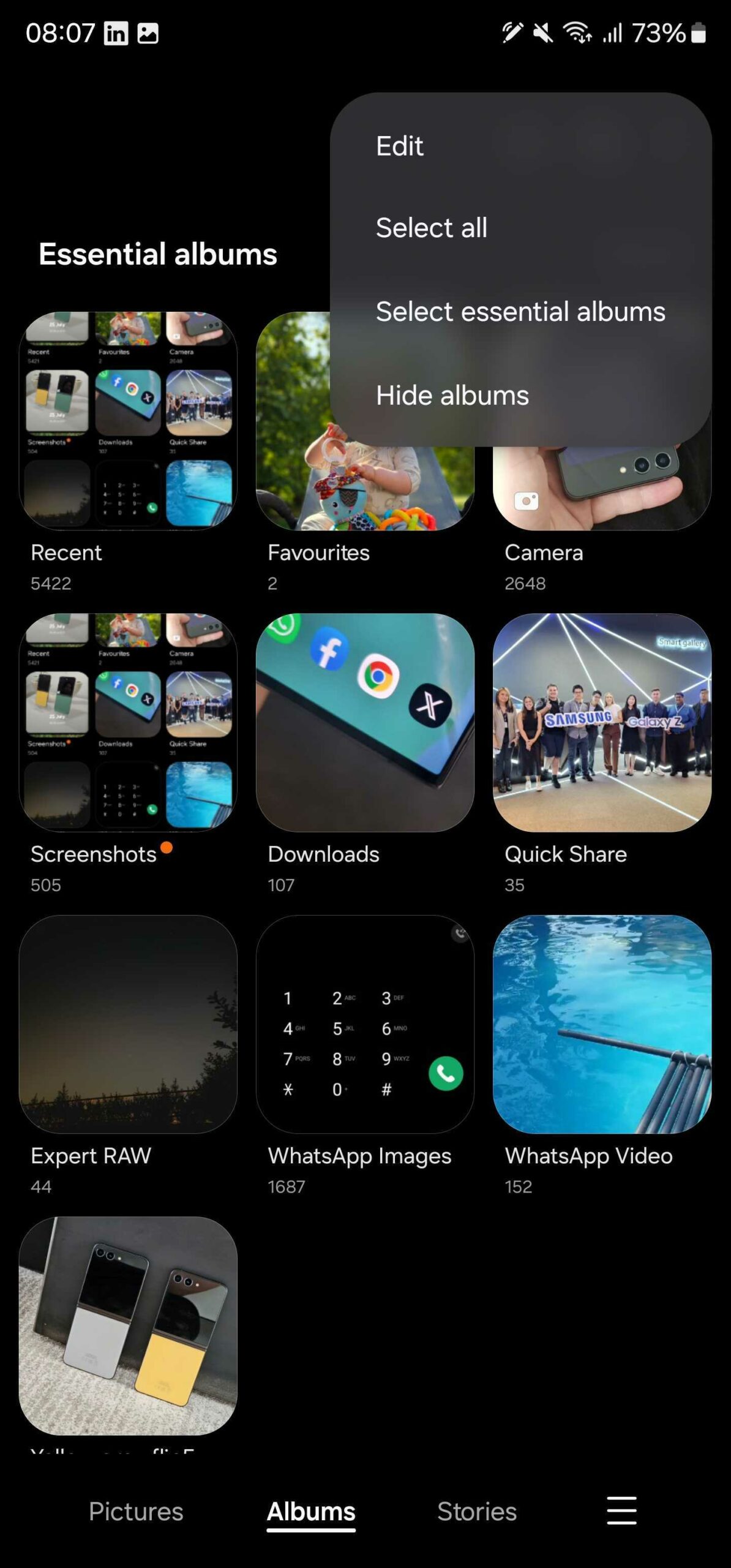Open the album showing two flip phones
The image size is (731, 1568).
(x=128, y=1325)
